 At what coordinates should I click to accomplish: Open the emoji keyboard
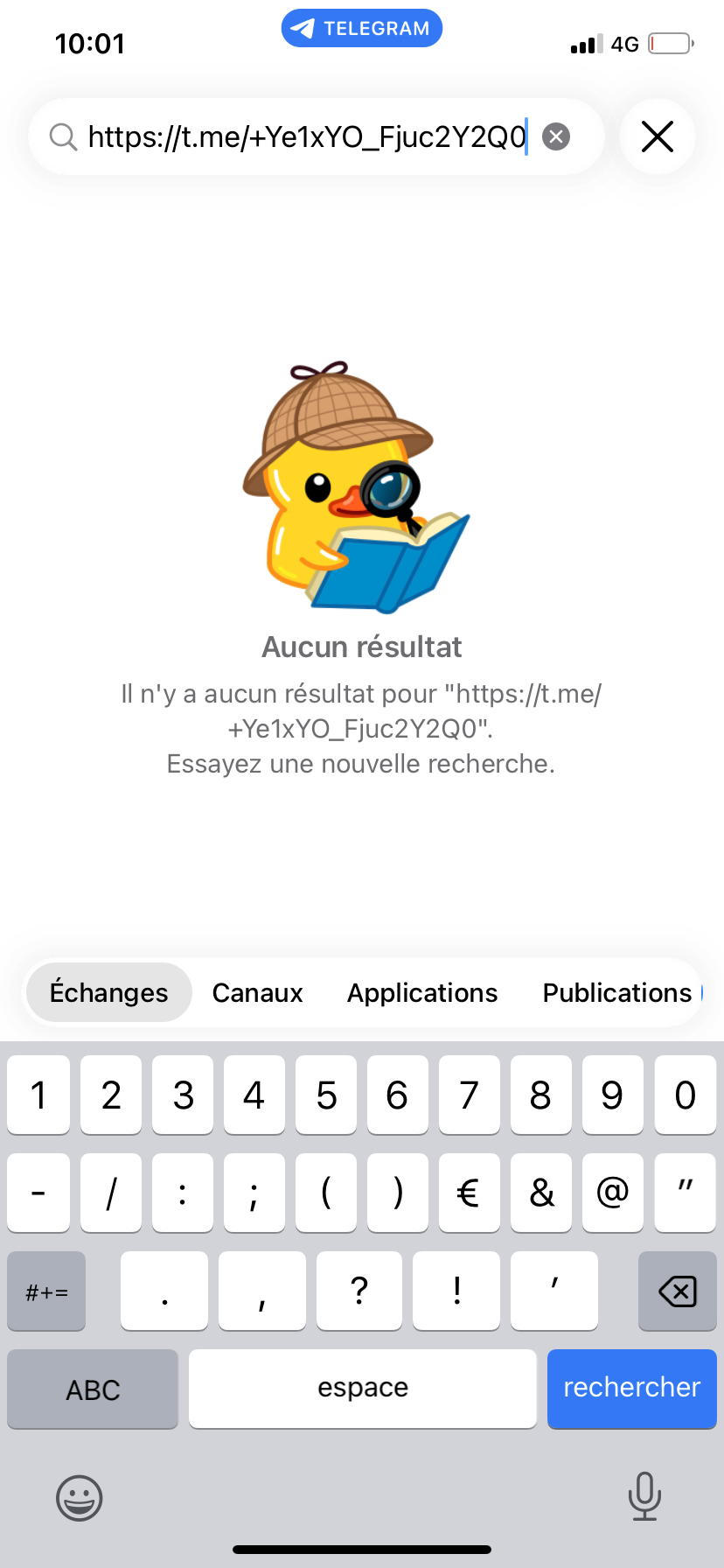tap(80, 1498)
